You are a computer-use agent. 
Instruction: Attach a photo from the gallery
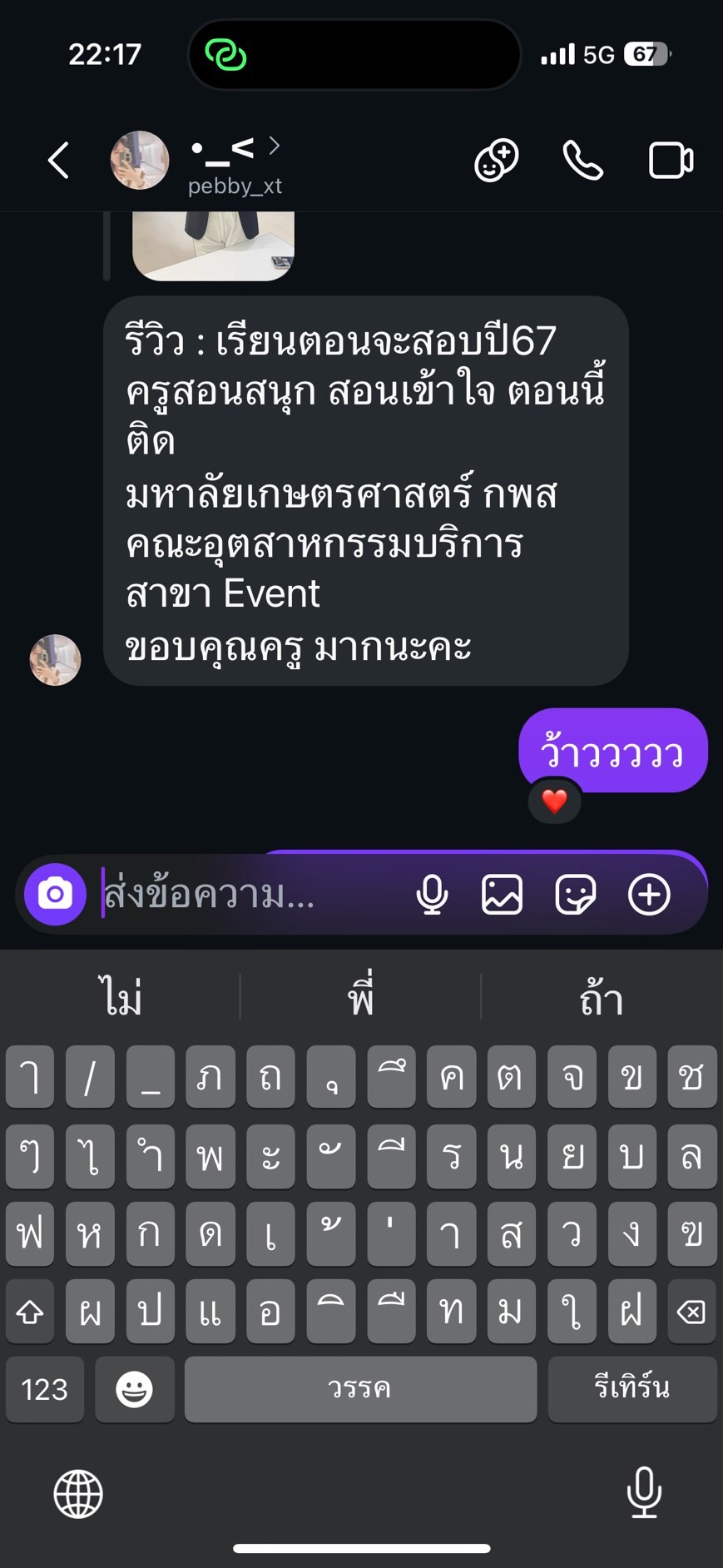(x=503, y=896)
